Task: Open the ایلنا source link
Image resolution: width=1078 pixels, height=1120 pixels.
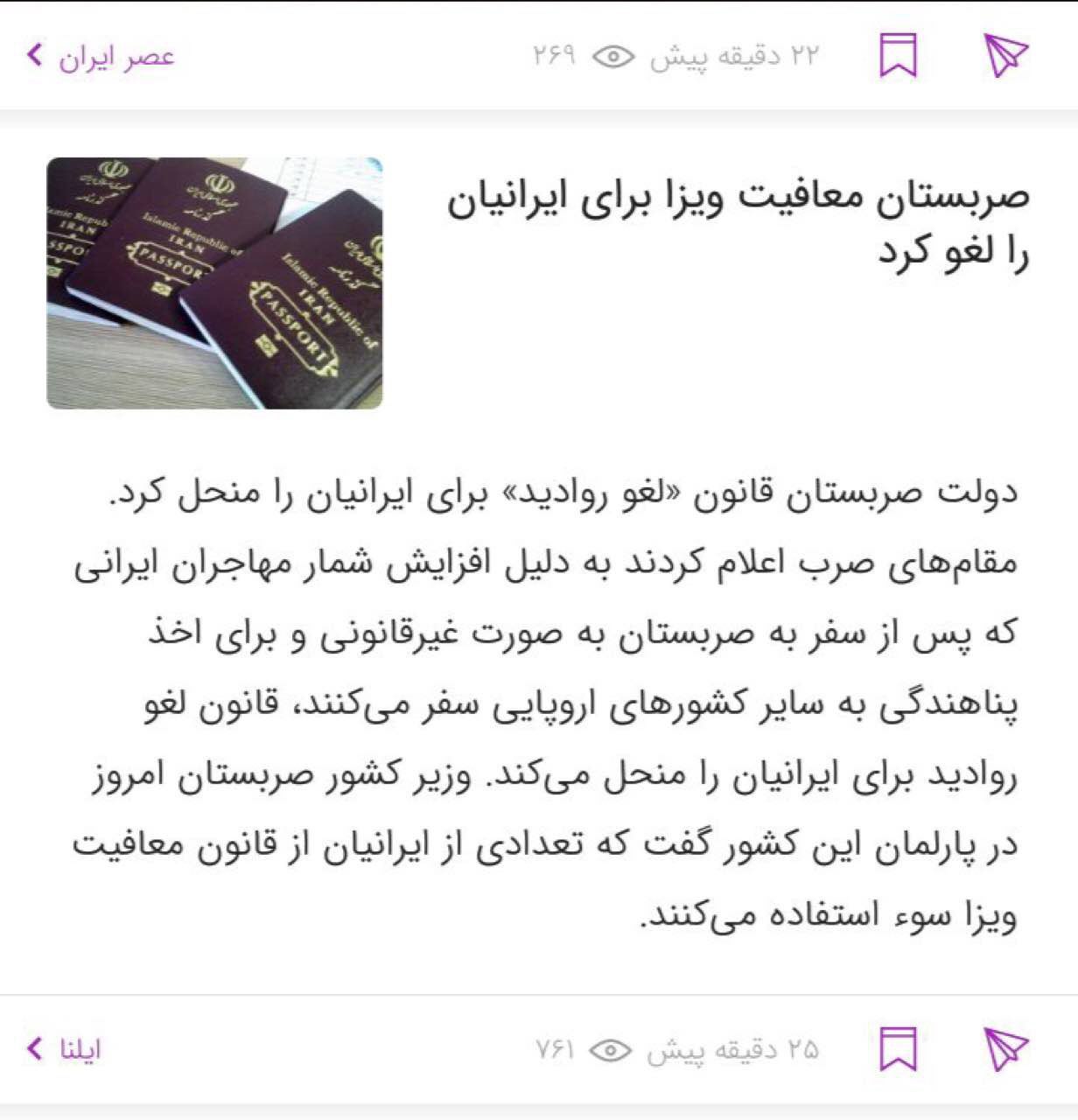Action: tap(66, 1048)
